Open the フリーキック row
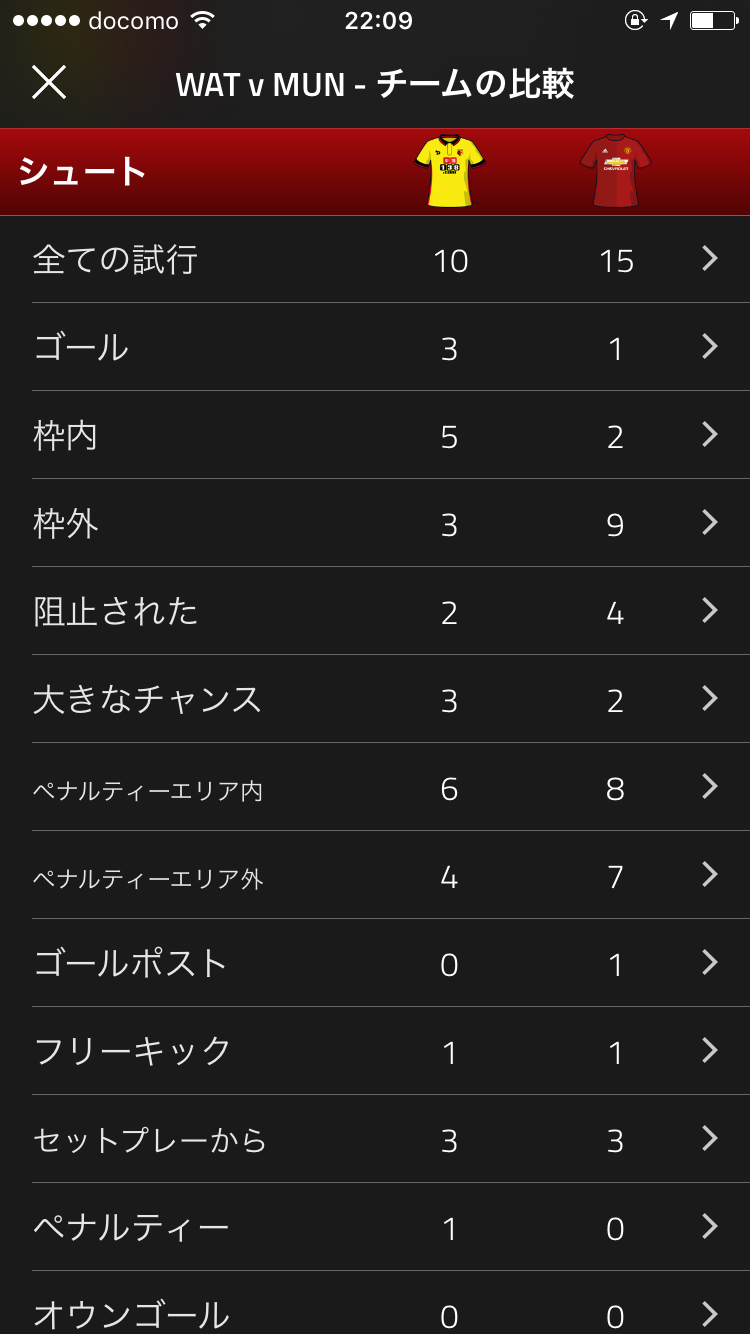 click(375, 1051)
